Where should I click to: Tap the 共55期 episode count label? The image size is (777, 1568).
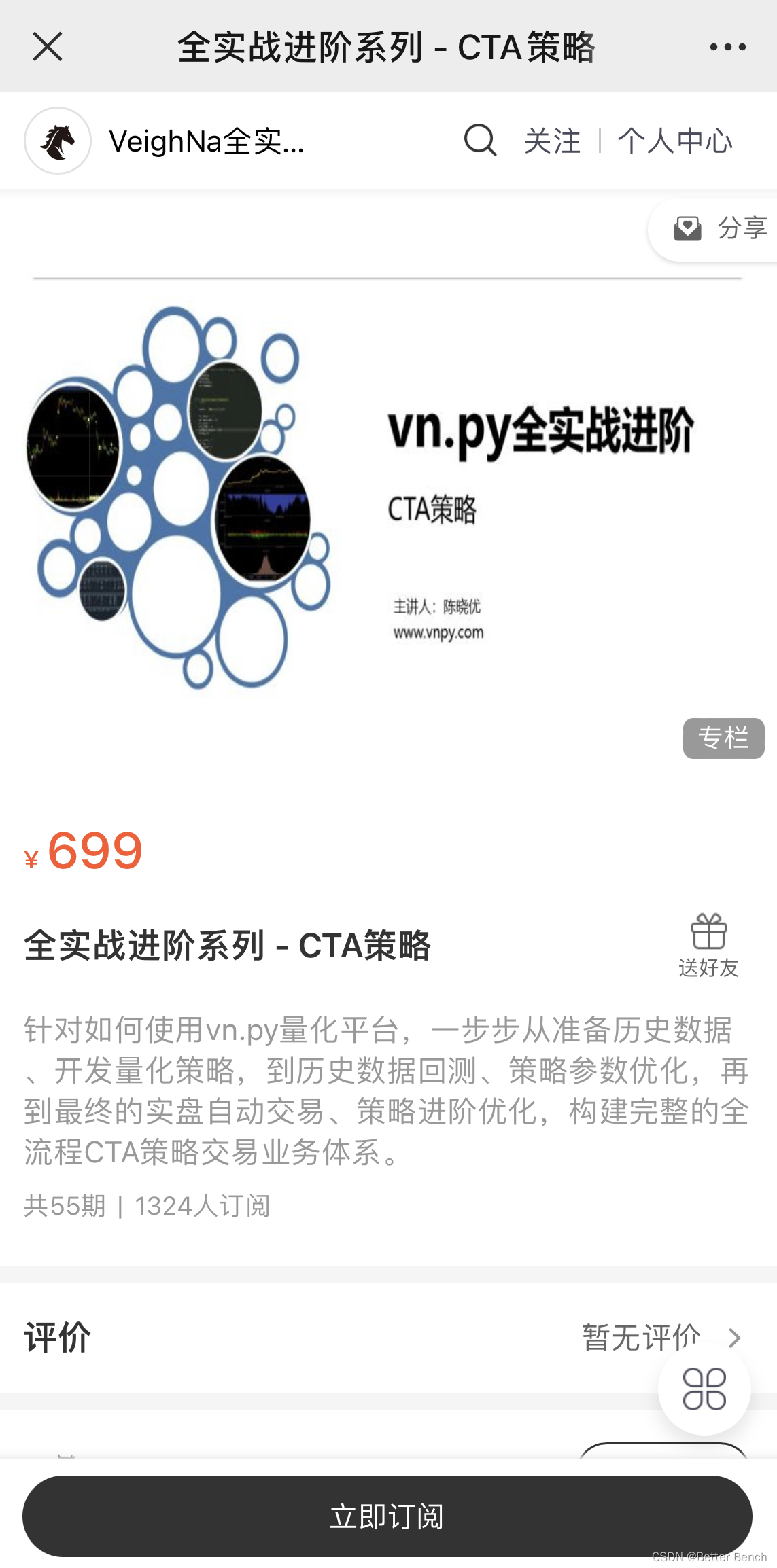(65, 1205)
